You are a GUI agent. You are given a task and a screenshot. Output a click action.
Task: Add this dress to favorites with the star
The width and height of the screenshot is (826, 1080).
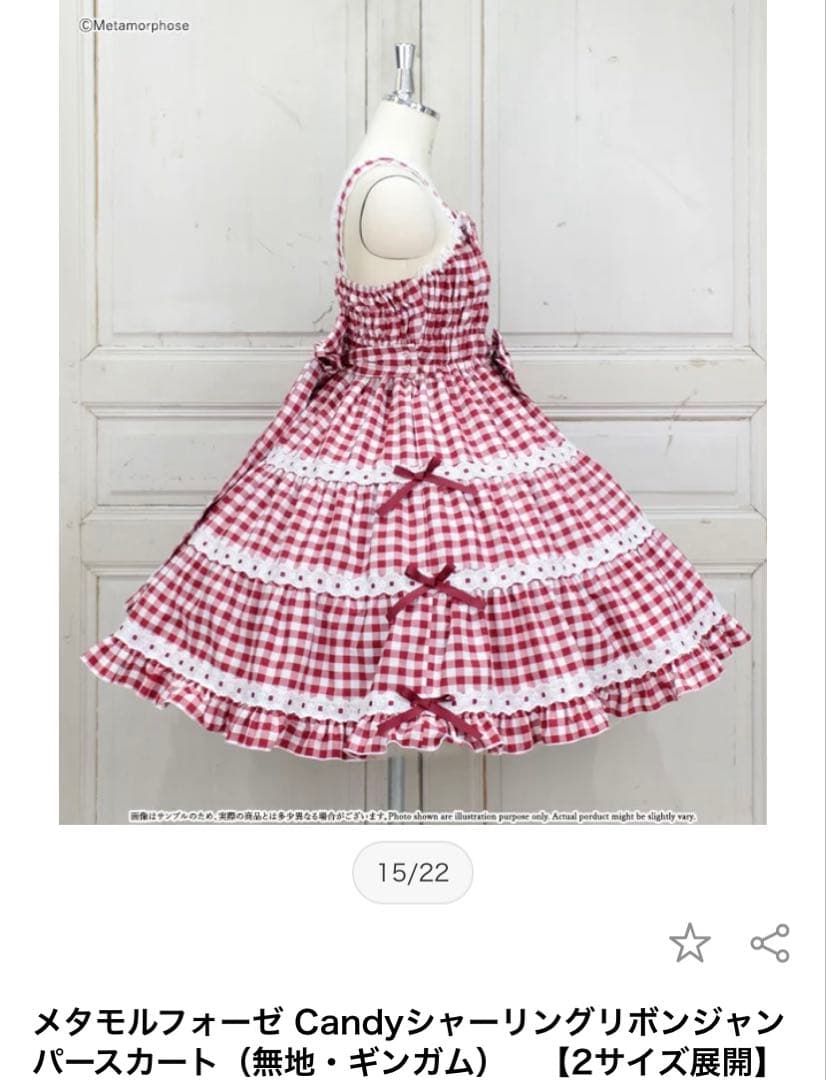click(x=689, y=943)
